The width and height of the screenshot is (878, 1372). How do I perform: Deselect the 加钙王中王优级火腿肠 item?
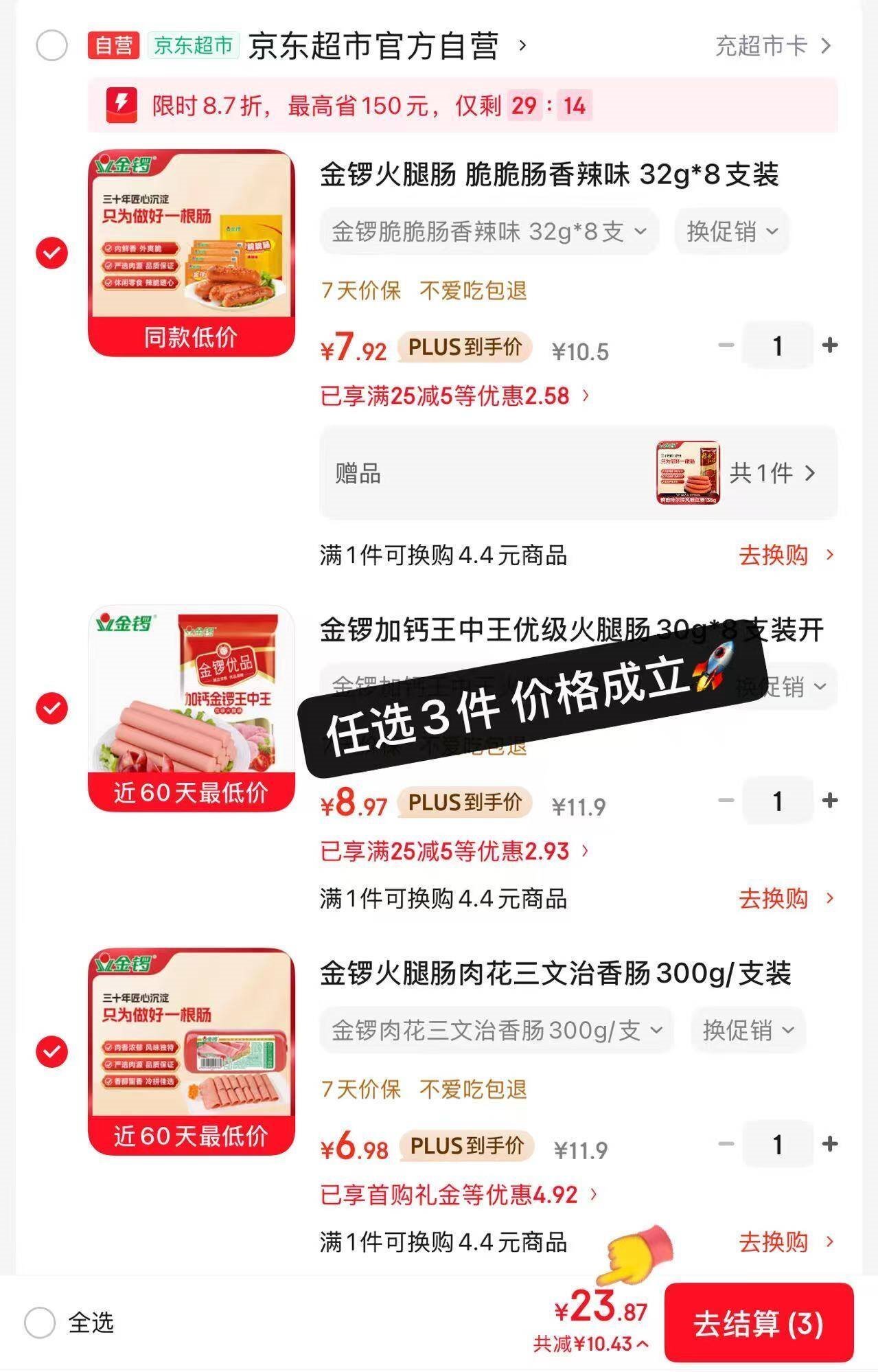coord(52,708)
